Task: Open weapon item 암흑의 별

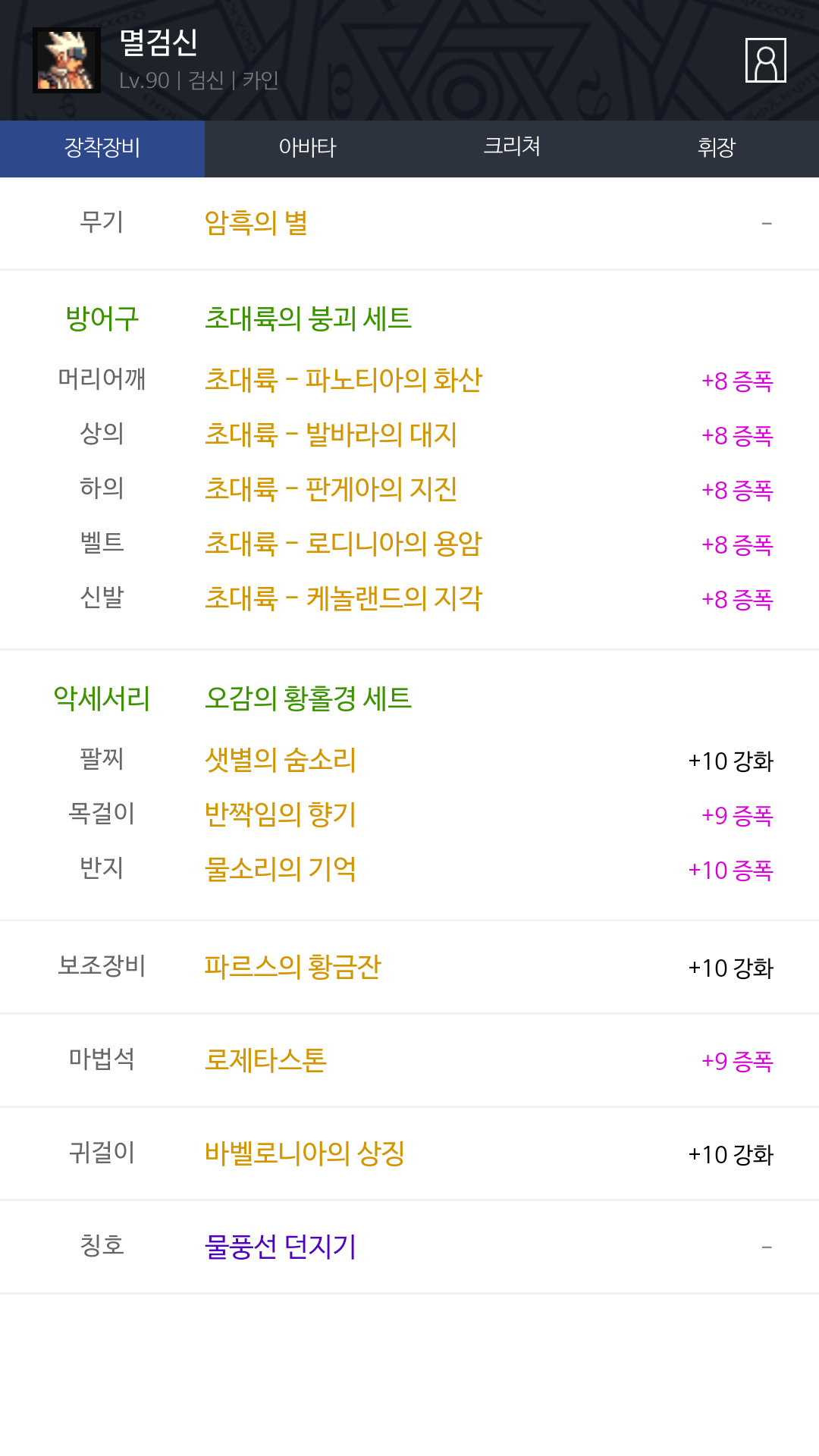Action: coord(256,223)
